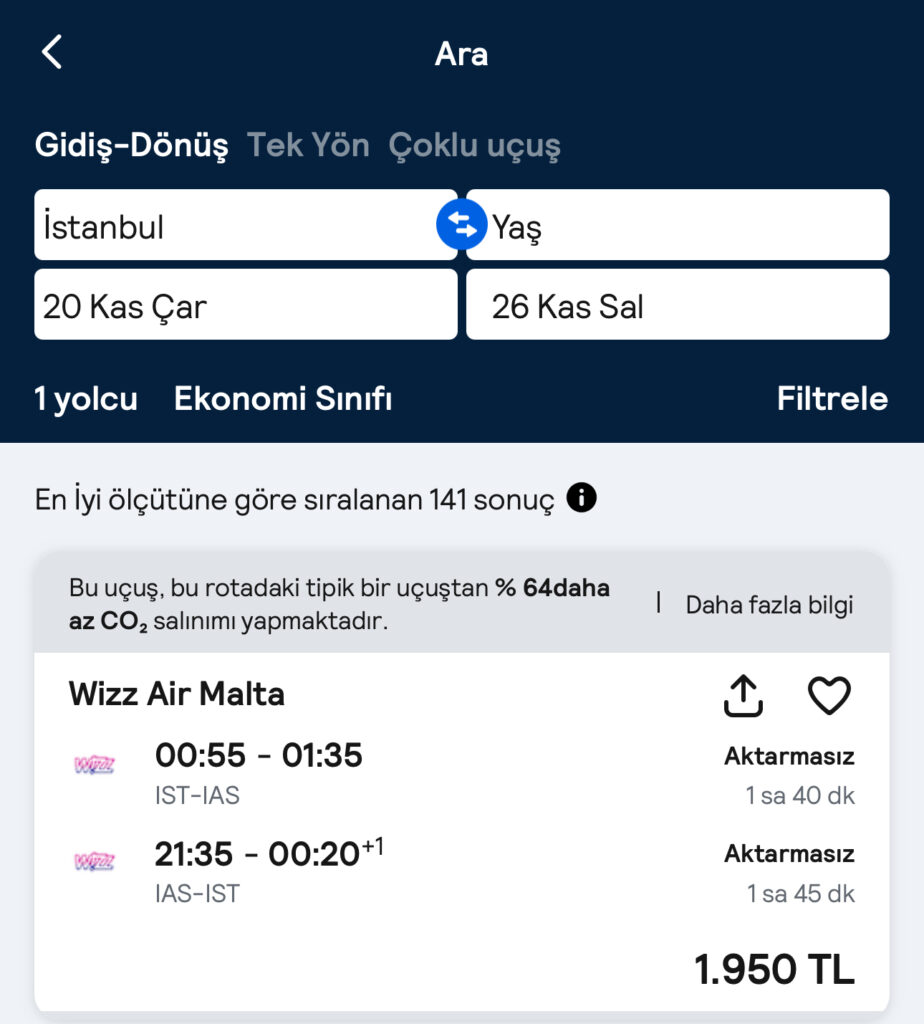Open Filtrele filter options
This screenshot has width=924, height=1024.
pyautogui.click(x=832, y=399)
